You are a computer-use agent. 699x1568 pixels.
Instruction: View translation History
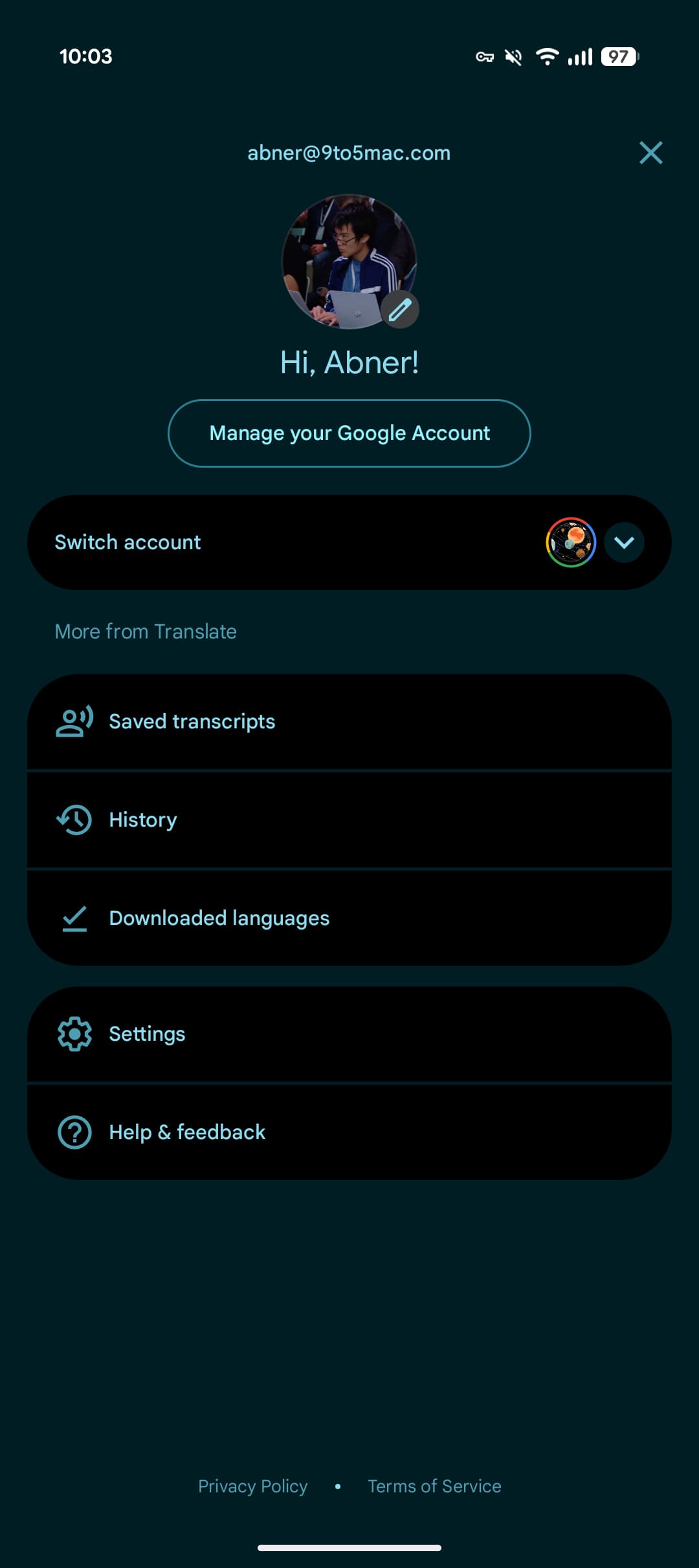pyautogui.click(x=349, y=820)
